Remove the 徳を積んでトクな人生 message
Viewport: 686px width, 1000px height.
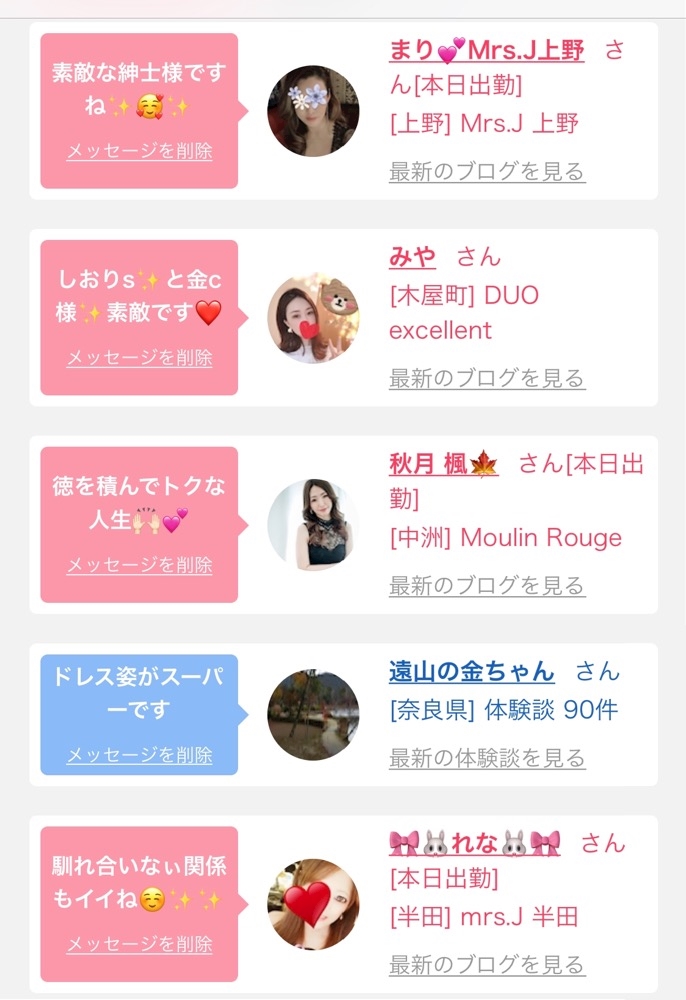click(139, 565)
